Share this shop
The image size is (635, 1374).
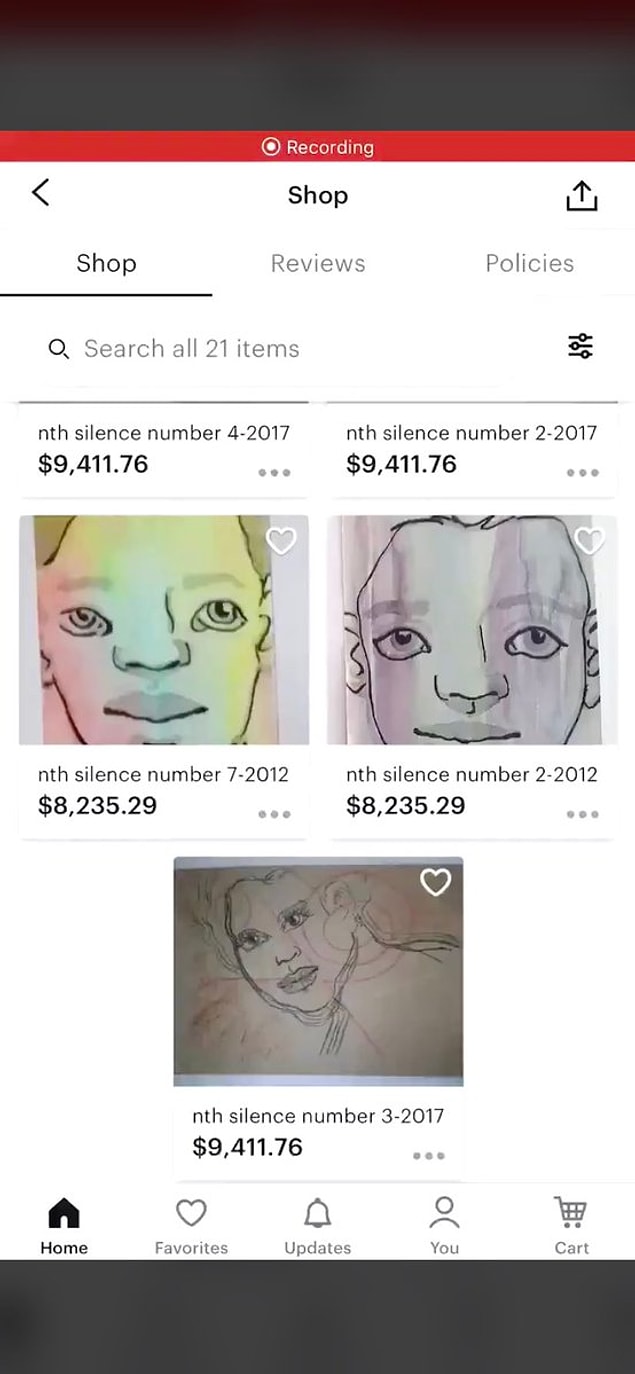coord(581,196)
